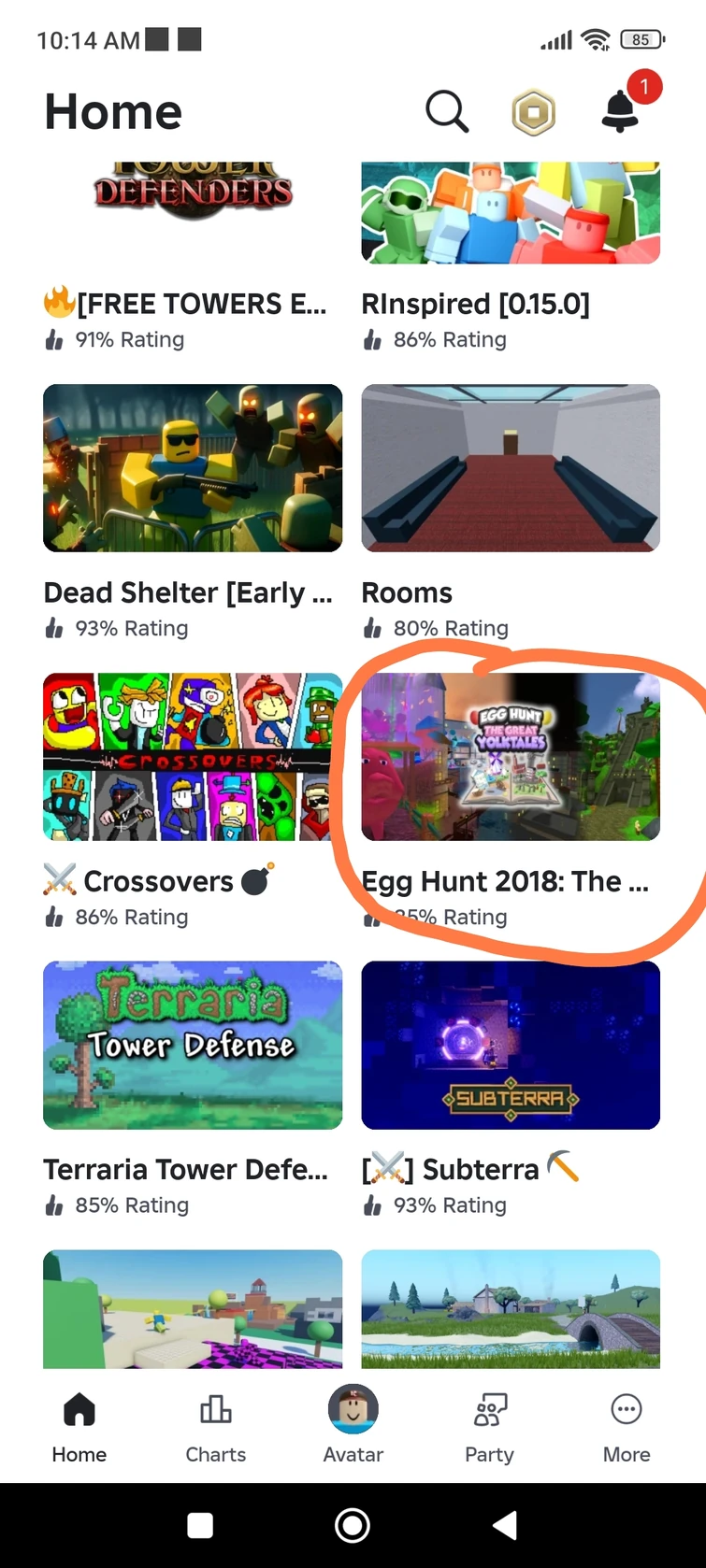Switch to the Charts tab
The image size is (706, 1568).
click(216, 1426)
